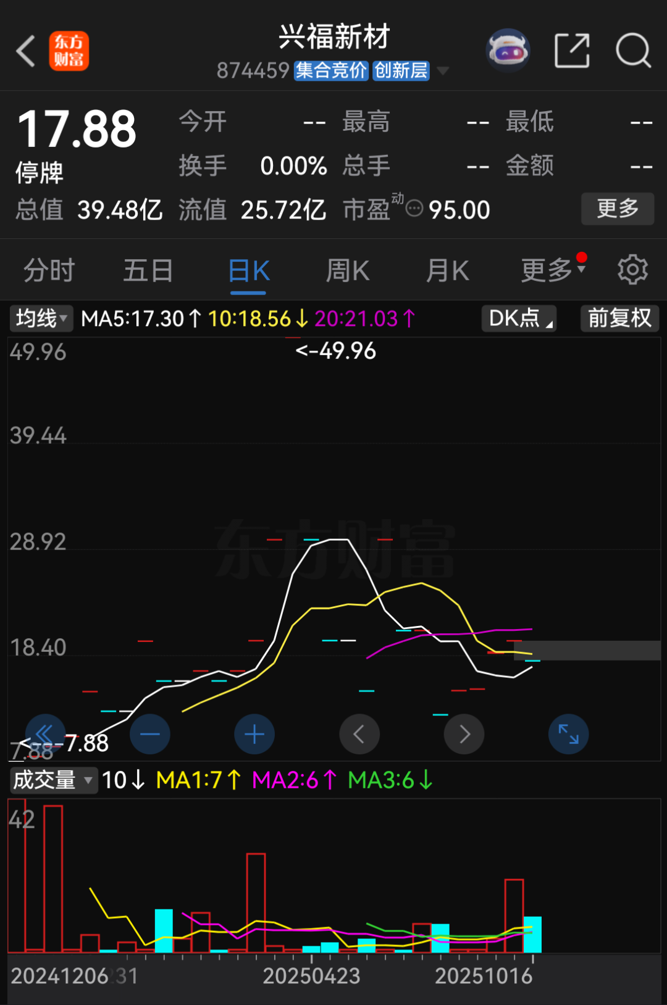Screen dimensions: 667x1005
Task: Switch to the 分时 chart tab
Action: tap(49, 270)
